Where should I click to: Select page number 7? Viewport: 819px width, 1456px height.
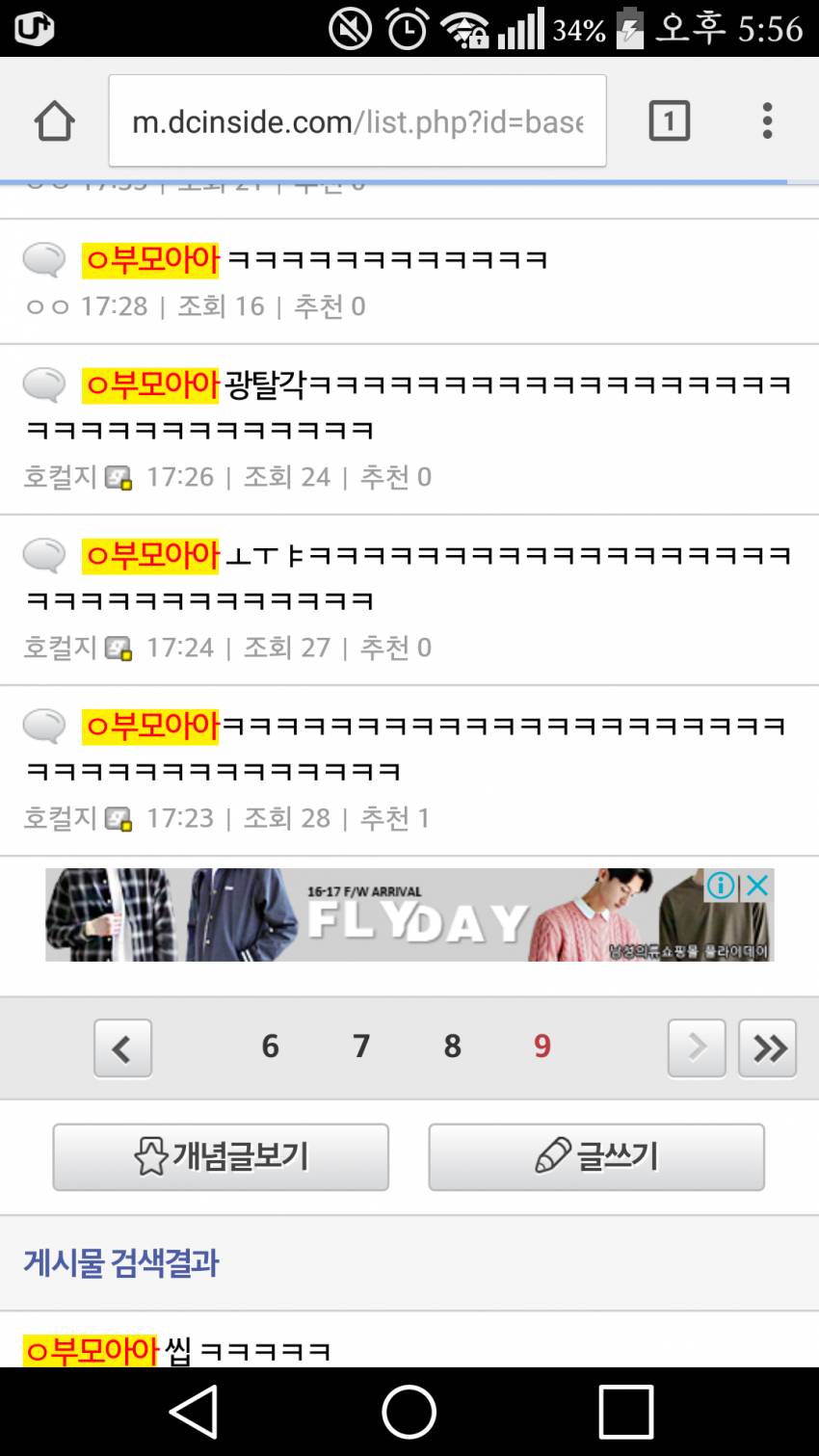click(x=360, y=1046)
